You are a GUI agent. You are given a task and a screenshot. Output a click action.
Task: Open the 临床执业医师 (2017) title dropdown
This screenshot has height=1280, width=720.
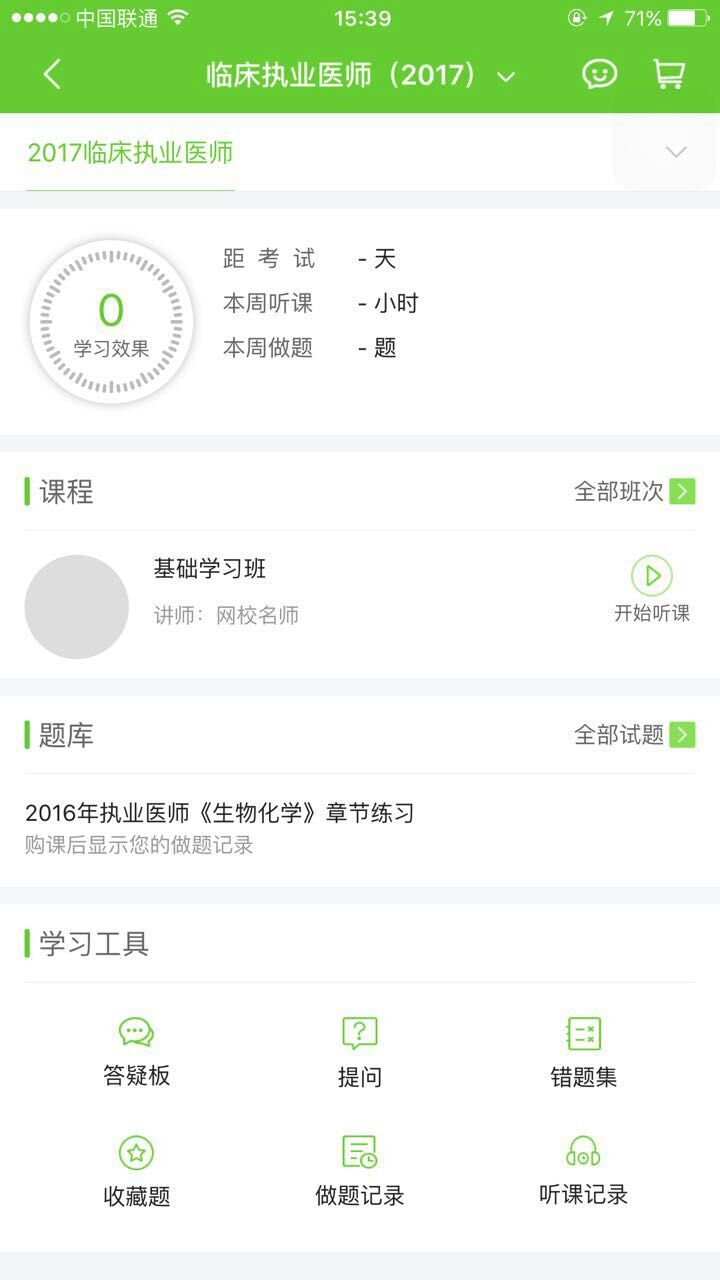coord(360,75)
